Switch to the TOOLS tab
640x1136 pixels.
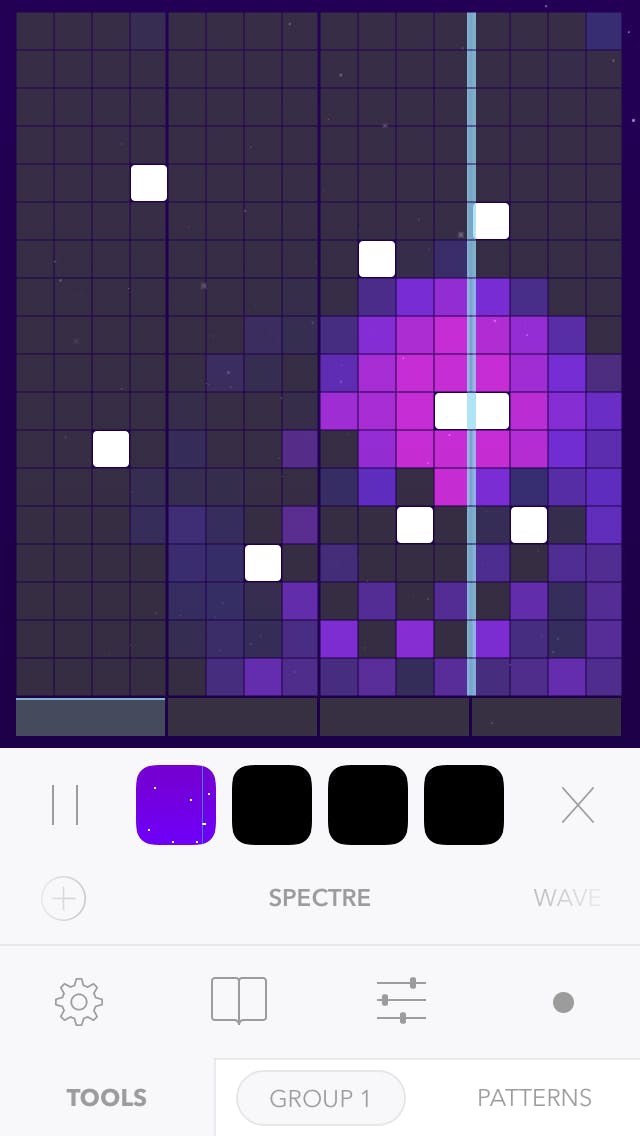(107, 1098)
